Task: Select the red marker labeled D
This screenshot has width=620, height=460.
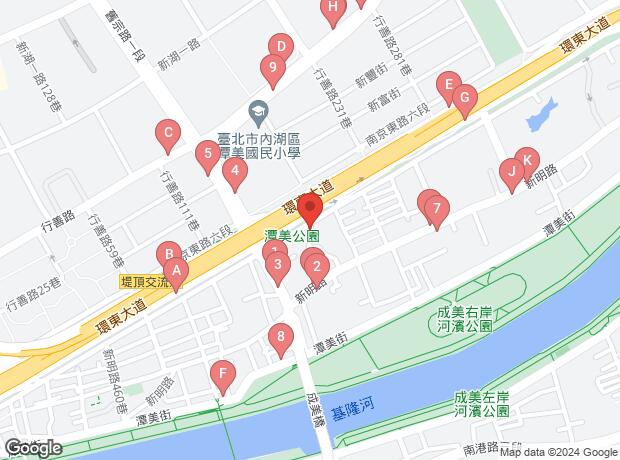Action: click(x=282, y=46)
